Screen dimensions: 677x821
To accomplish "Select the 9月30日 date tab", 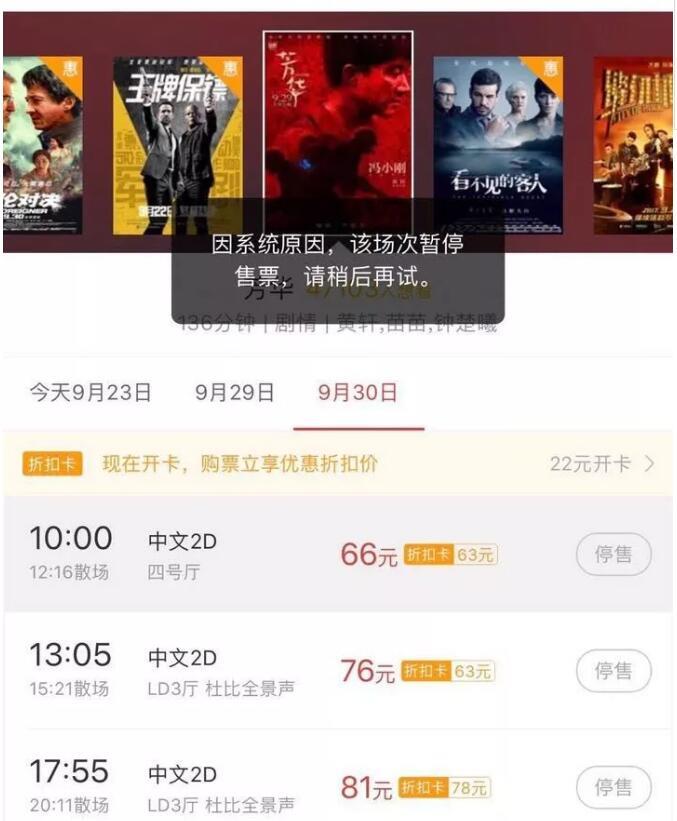I will click(358, 392).
